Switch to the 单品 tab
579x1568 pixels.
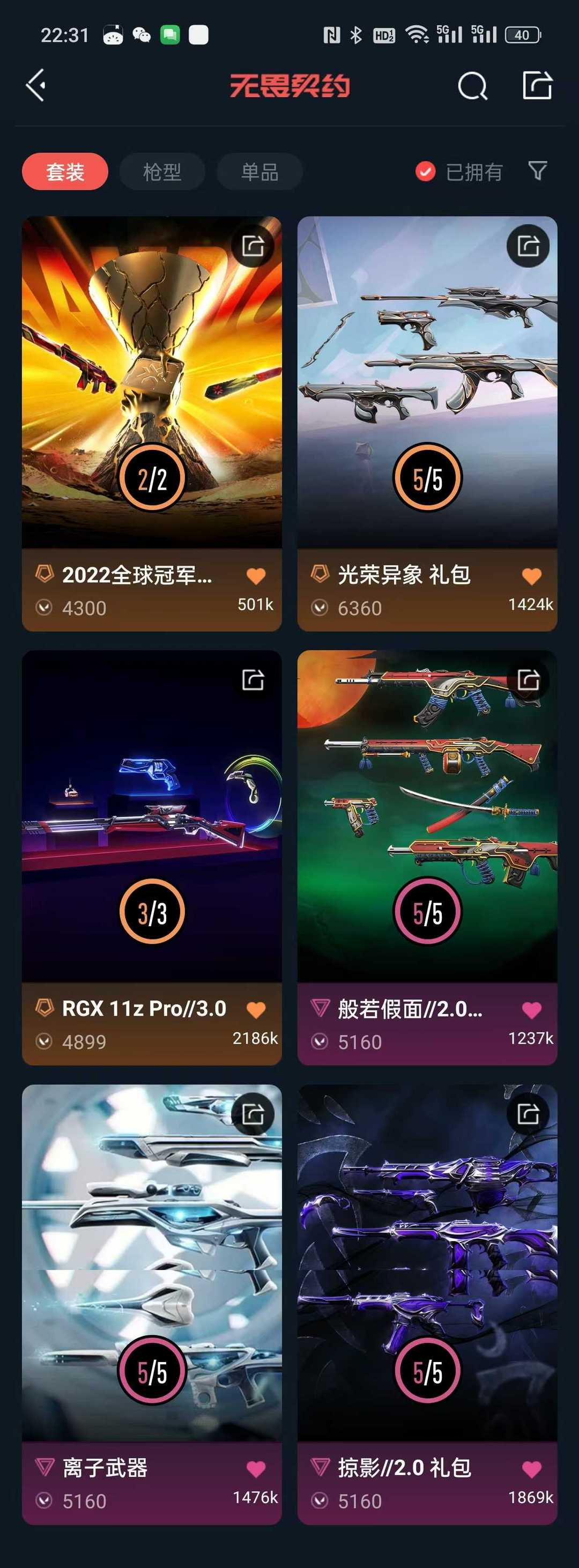[259, 172]
